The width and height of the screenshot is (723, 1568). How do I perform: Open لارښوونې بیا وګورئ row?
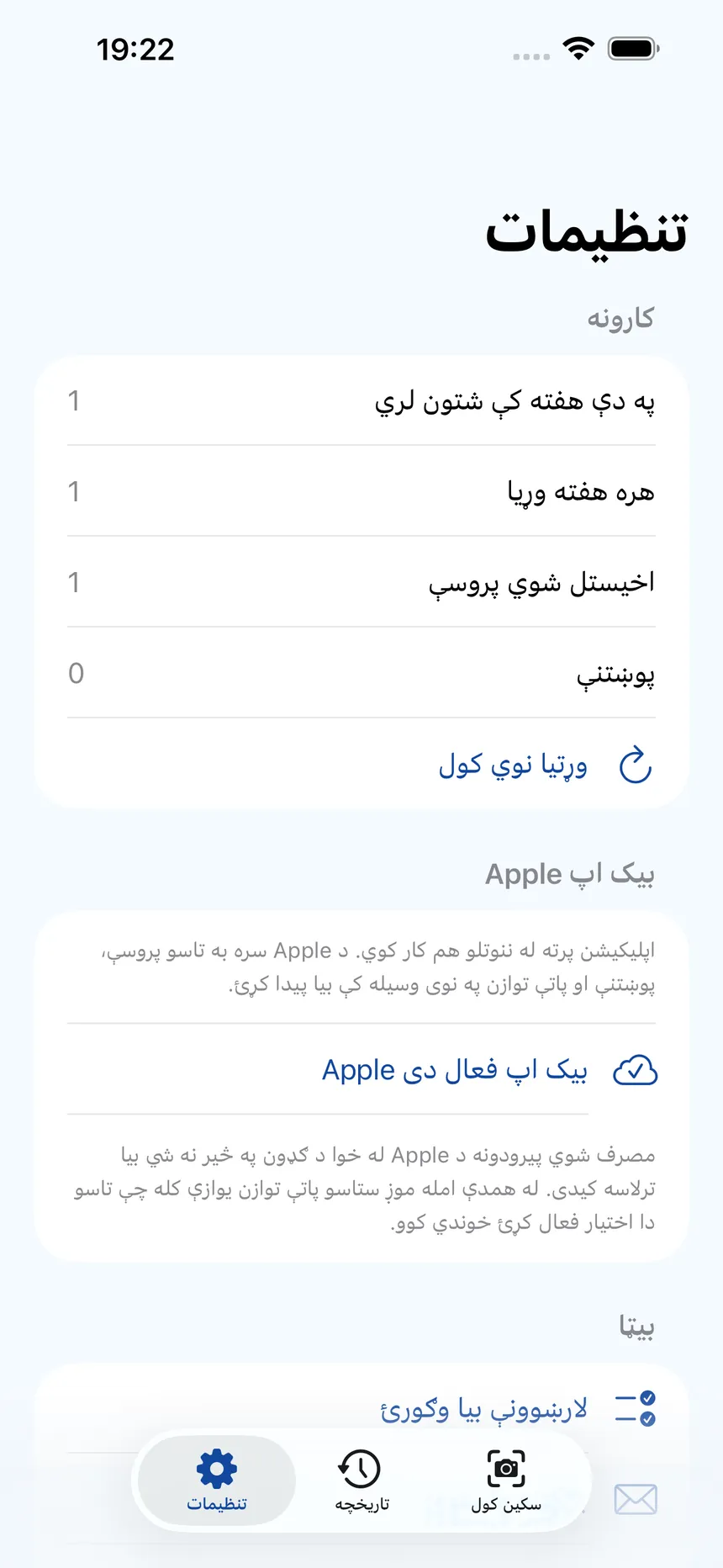click(x=361, y=1407)
